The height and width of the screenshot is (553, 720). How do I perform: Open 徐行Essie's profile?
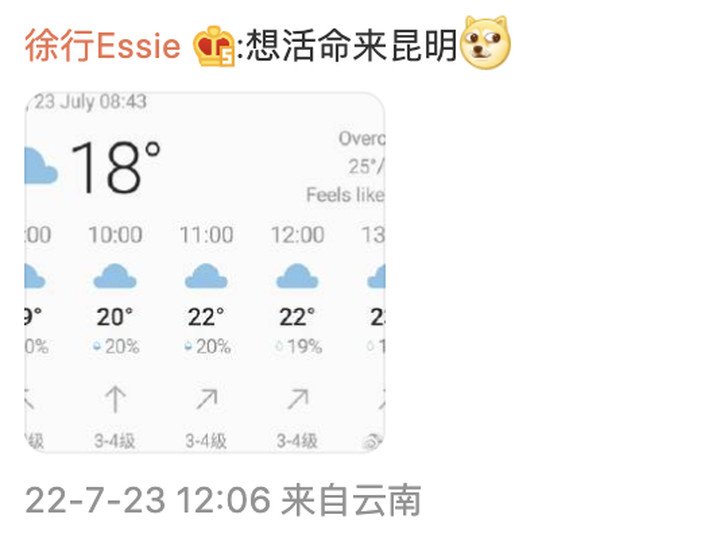click(104, 46)
